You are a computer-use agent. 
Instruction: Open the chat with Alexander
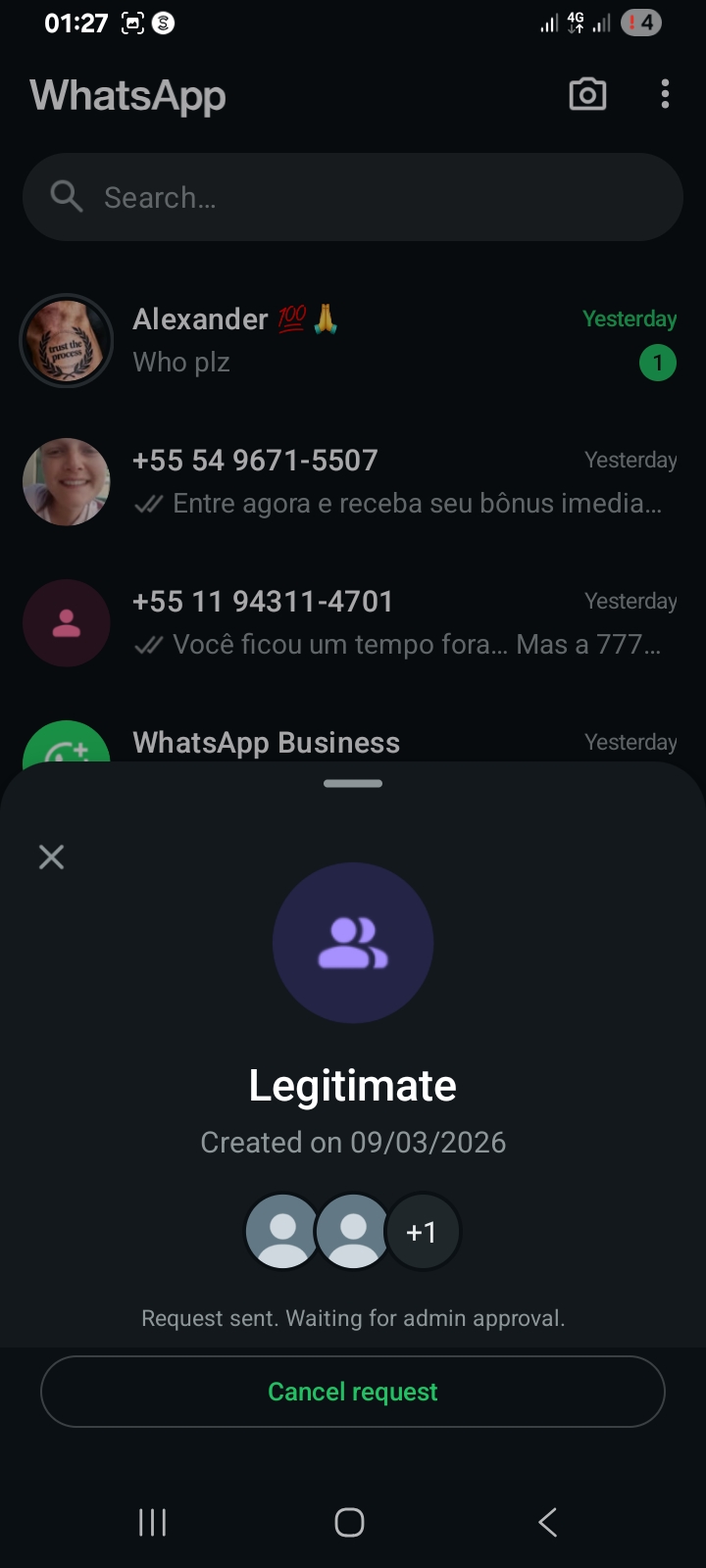tap(392, 340)
